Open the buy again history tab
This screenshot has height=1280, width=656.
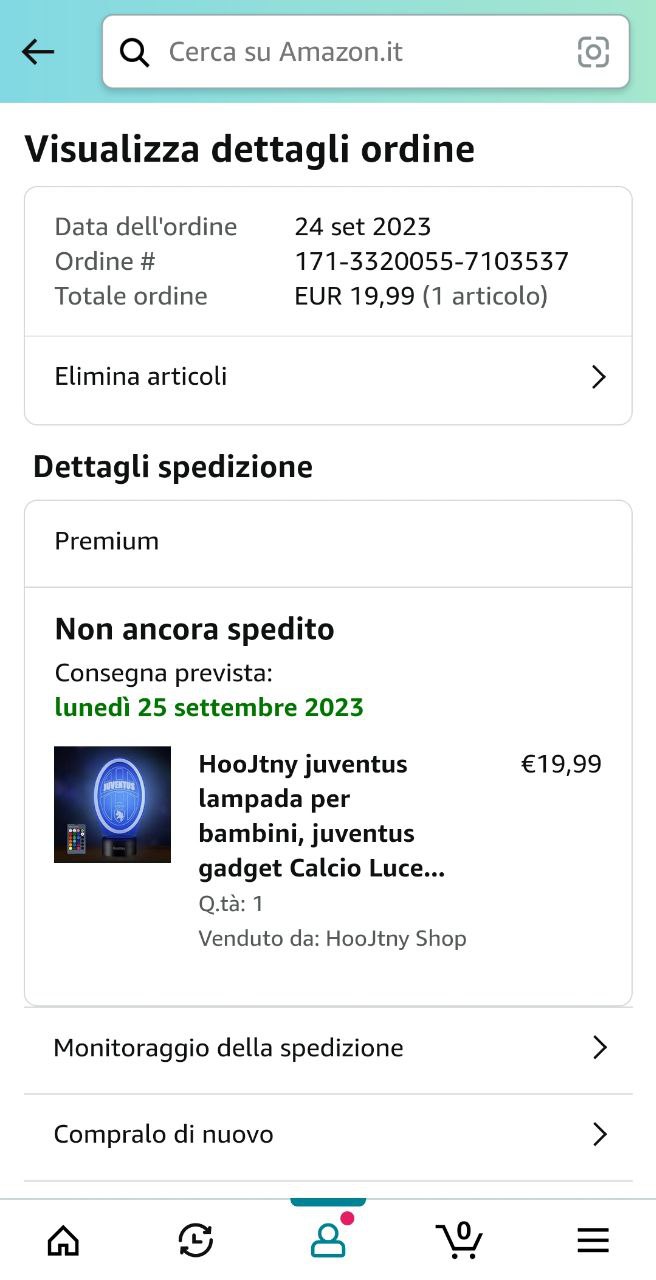pos(196,1241)
